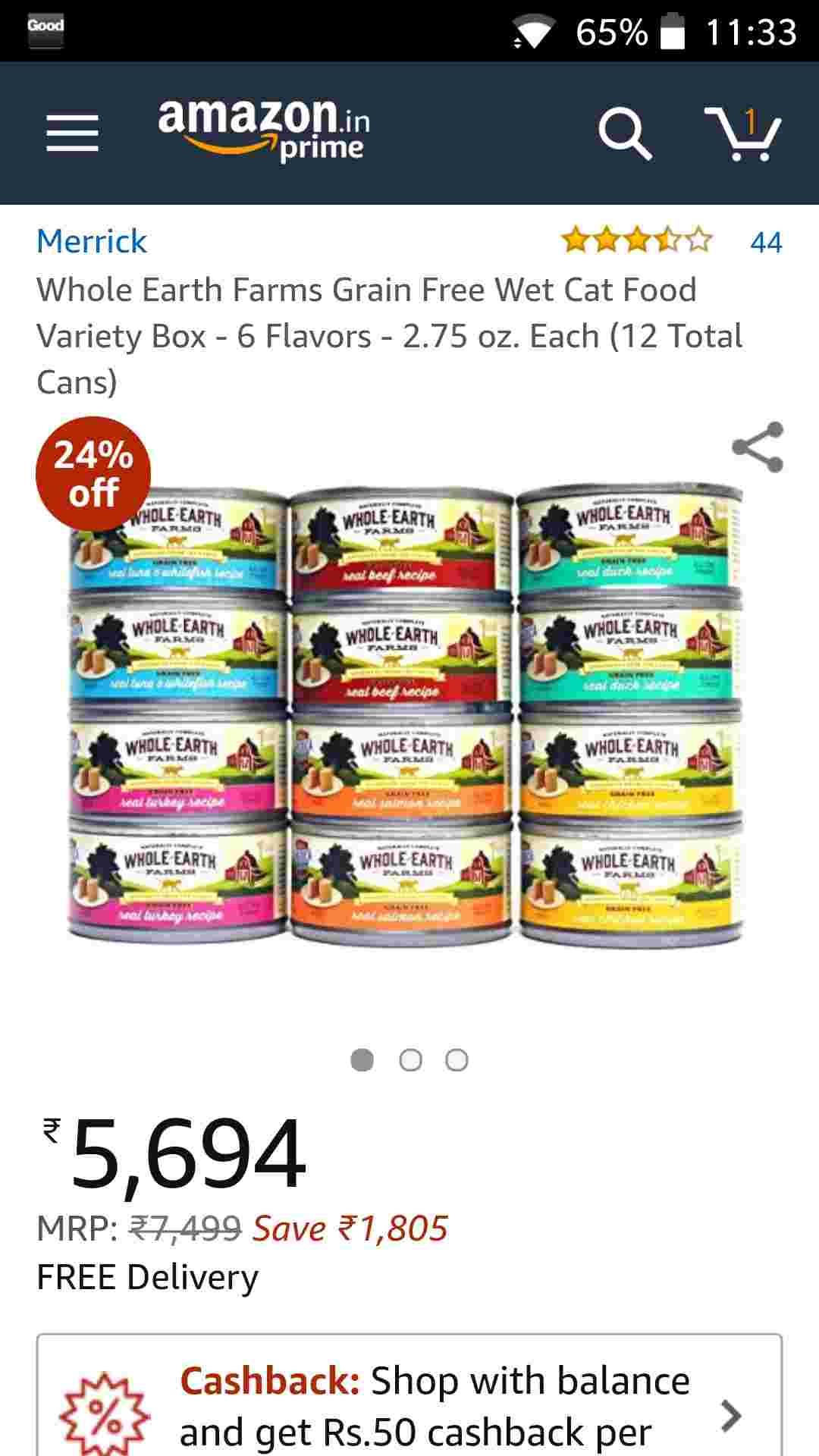Go to the Amazon.in home page
819x1456 pixels.
(x=263, y=130)
